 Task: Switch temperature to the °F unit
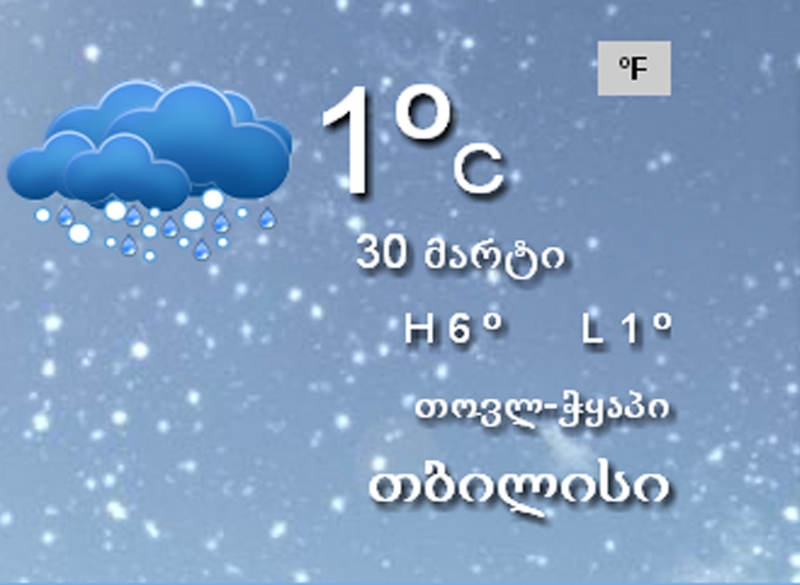(633, 69)
